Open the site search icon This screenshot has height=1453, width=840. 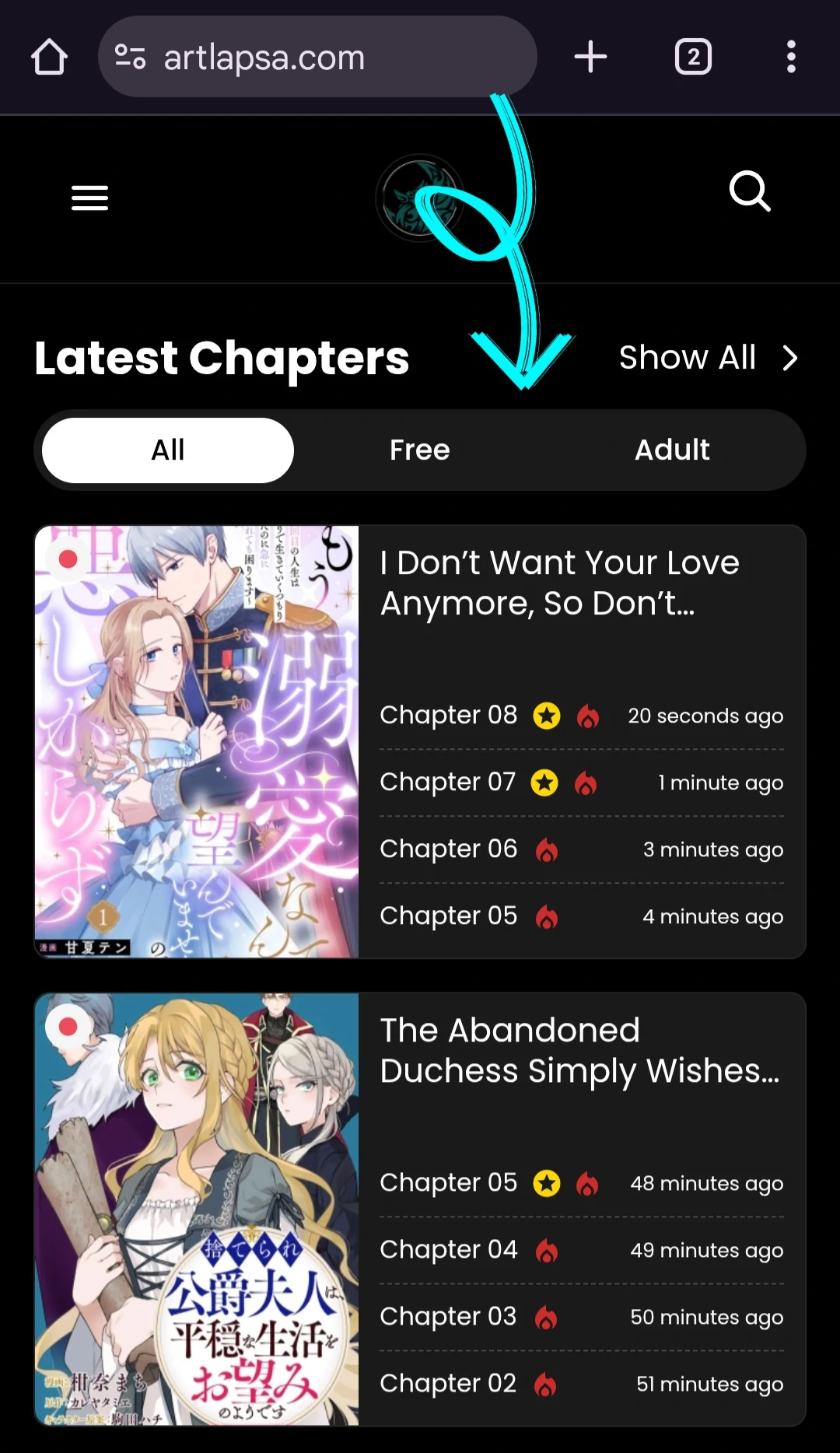749,192
